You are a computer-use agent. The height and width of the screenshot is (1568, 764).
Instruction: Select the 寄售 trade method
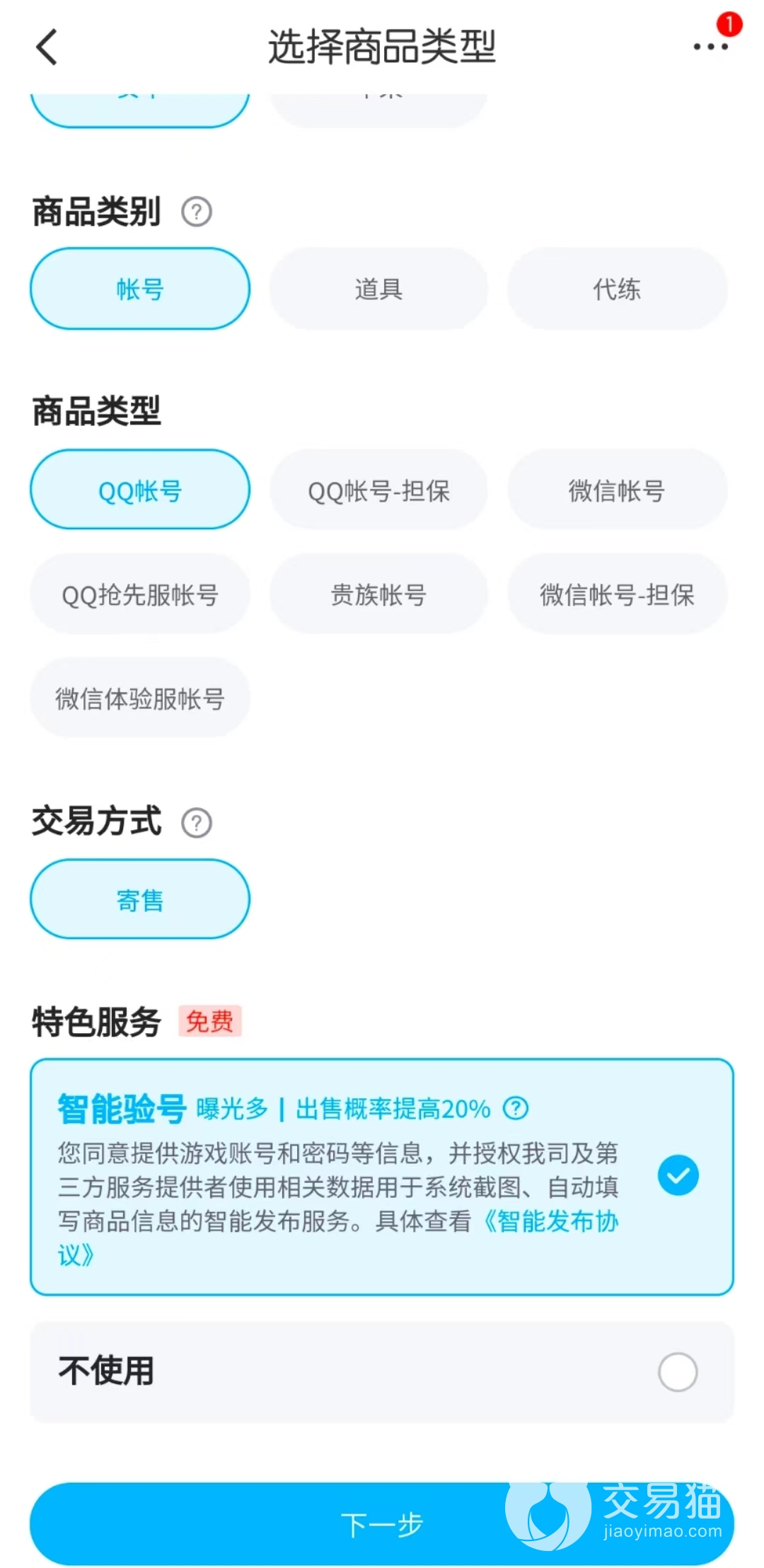click(140, 899)
